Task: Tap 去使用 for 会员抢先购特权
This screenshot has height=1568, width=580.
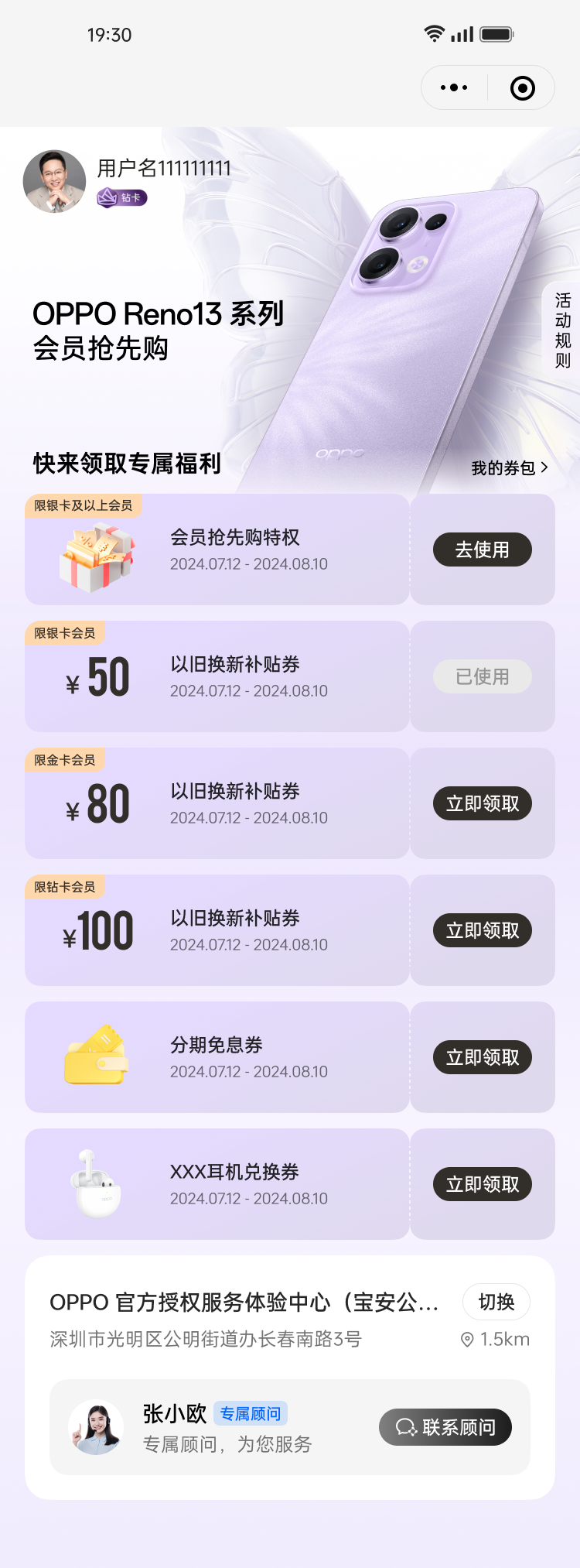Action: tap(482, 549)
